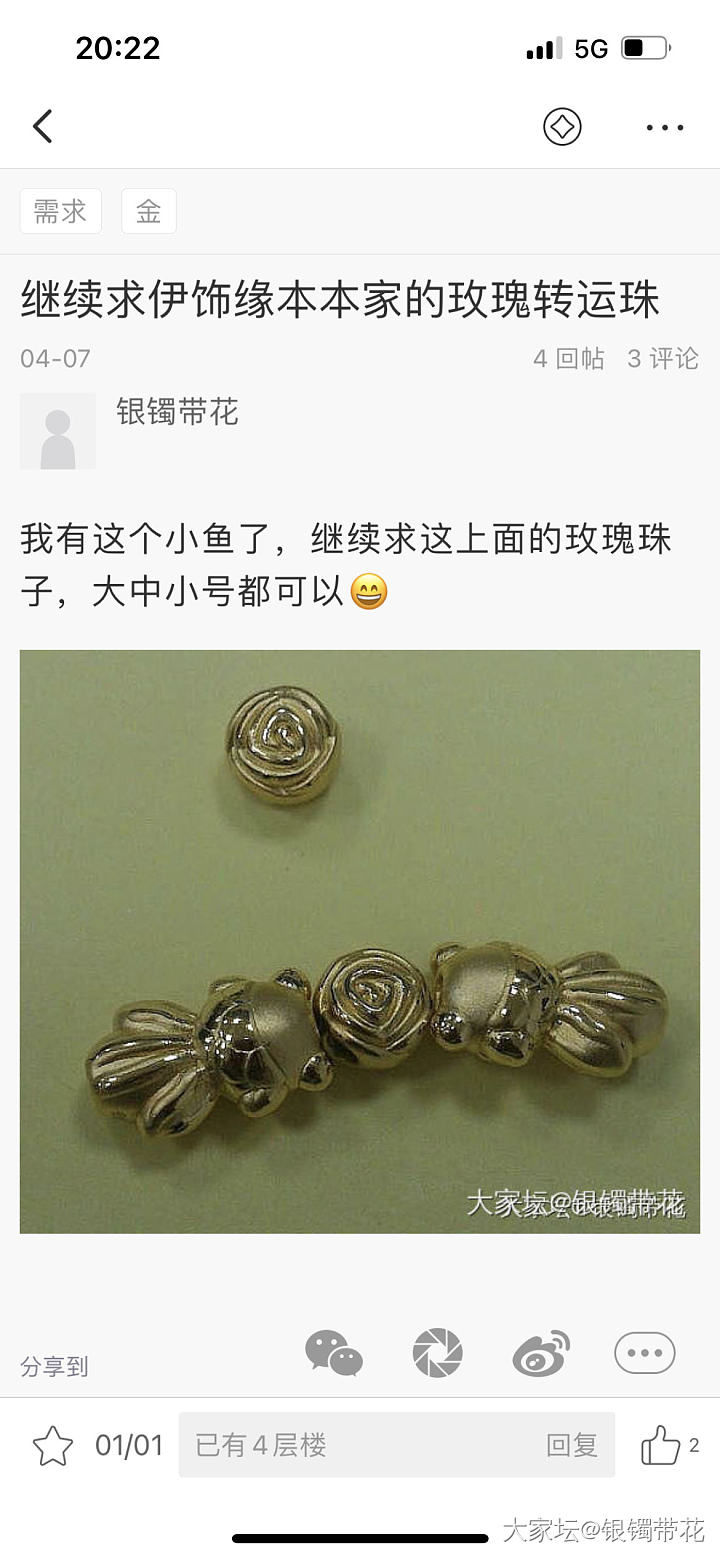Open 银镯带花's profile avatar

point(58,431)
